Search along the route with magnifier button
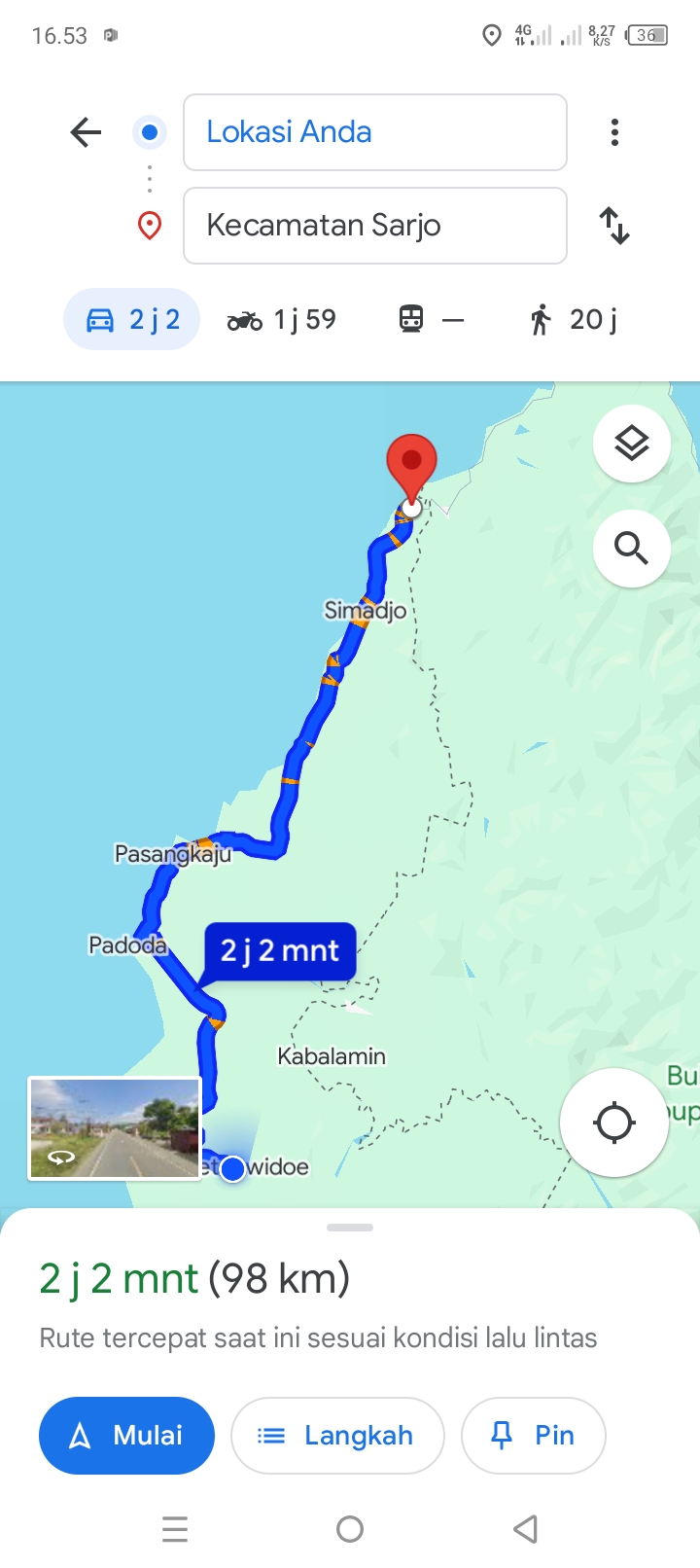 click(632, 549)
